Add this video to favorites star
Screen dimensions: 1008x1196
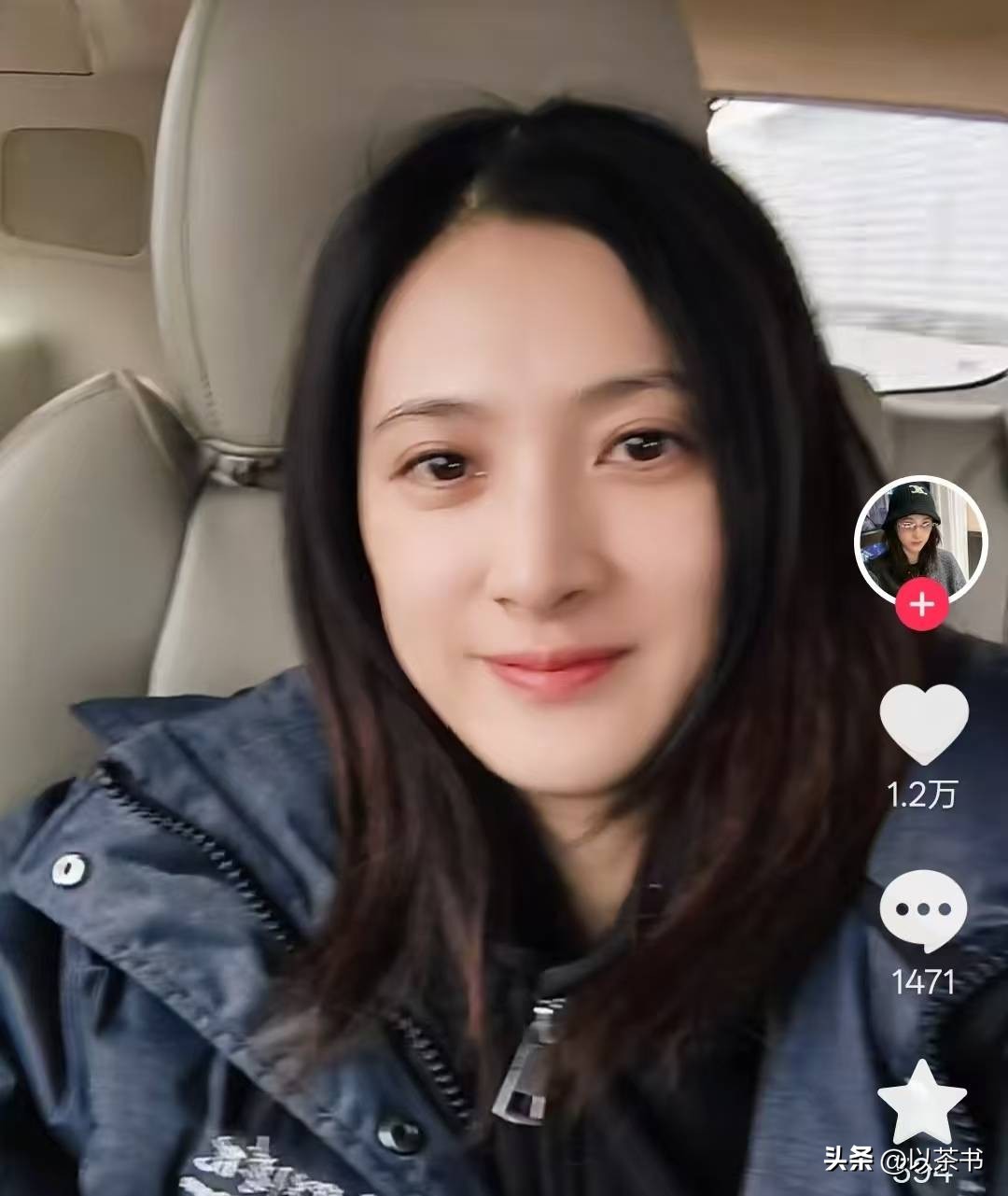(921, 1105)
